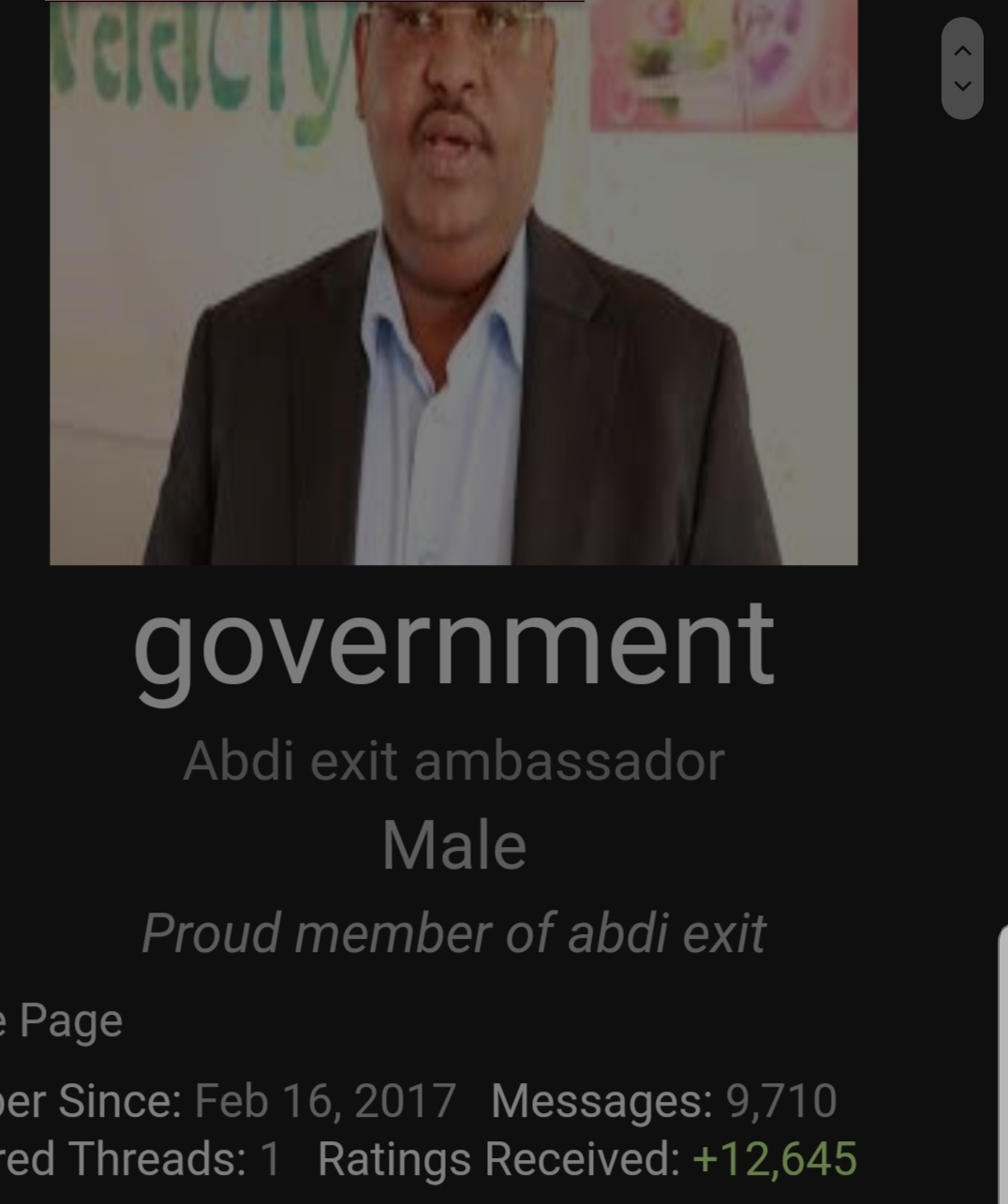Open the government profile avatar picture
1008x1204 pixels.
(x=453, y=281)
